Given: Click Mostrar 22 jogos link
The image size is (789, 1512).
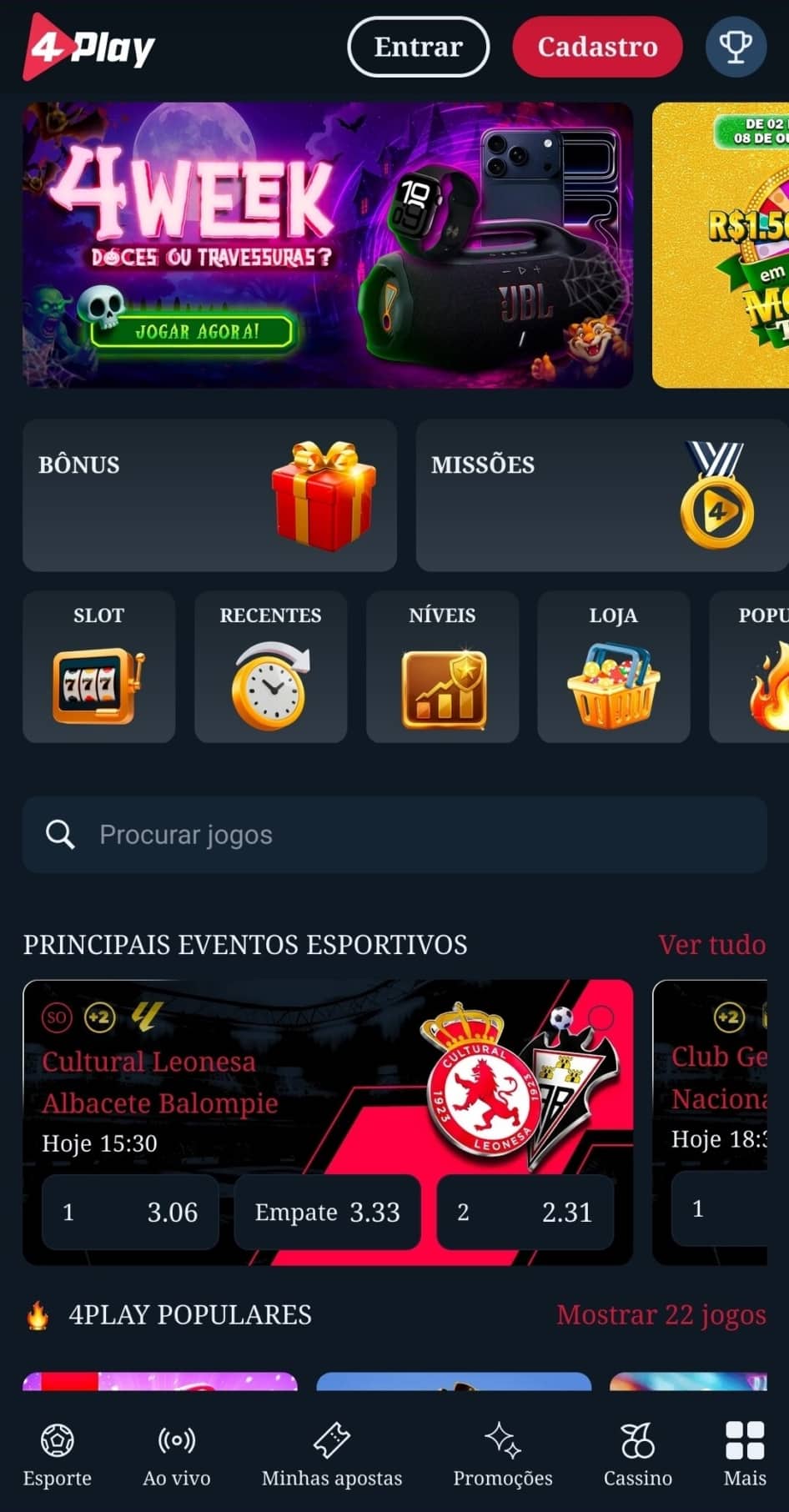Looking at the screenshot, I should (661, 1314).
